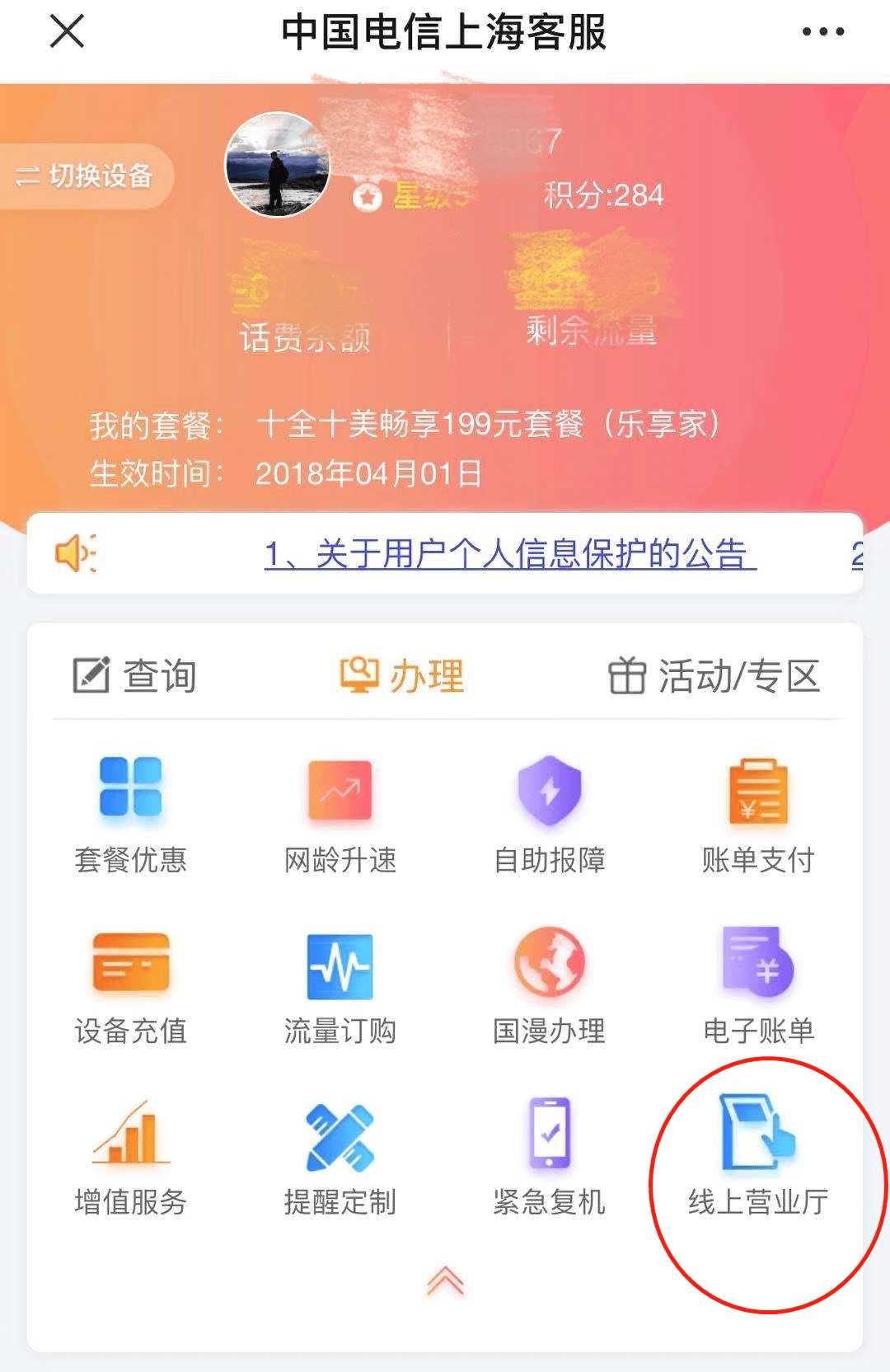The height and width of the screenshot is (1372, 890).
Task: View 电子账单 electronic bill
Action: tap(758, 985)
